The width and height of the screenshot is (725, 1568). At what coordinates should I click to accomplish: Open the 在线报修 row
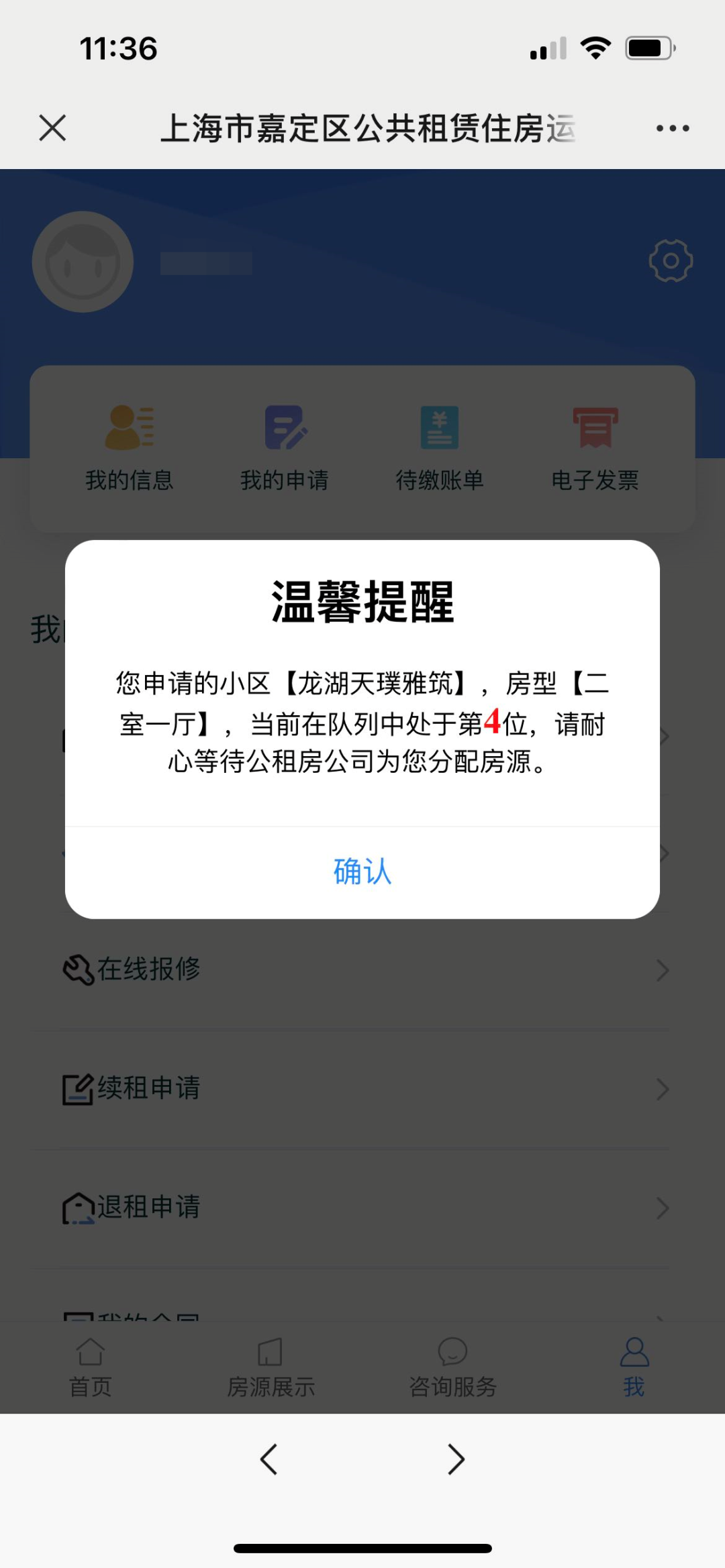click(362, 970)
